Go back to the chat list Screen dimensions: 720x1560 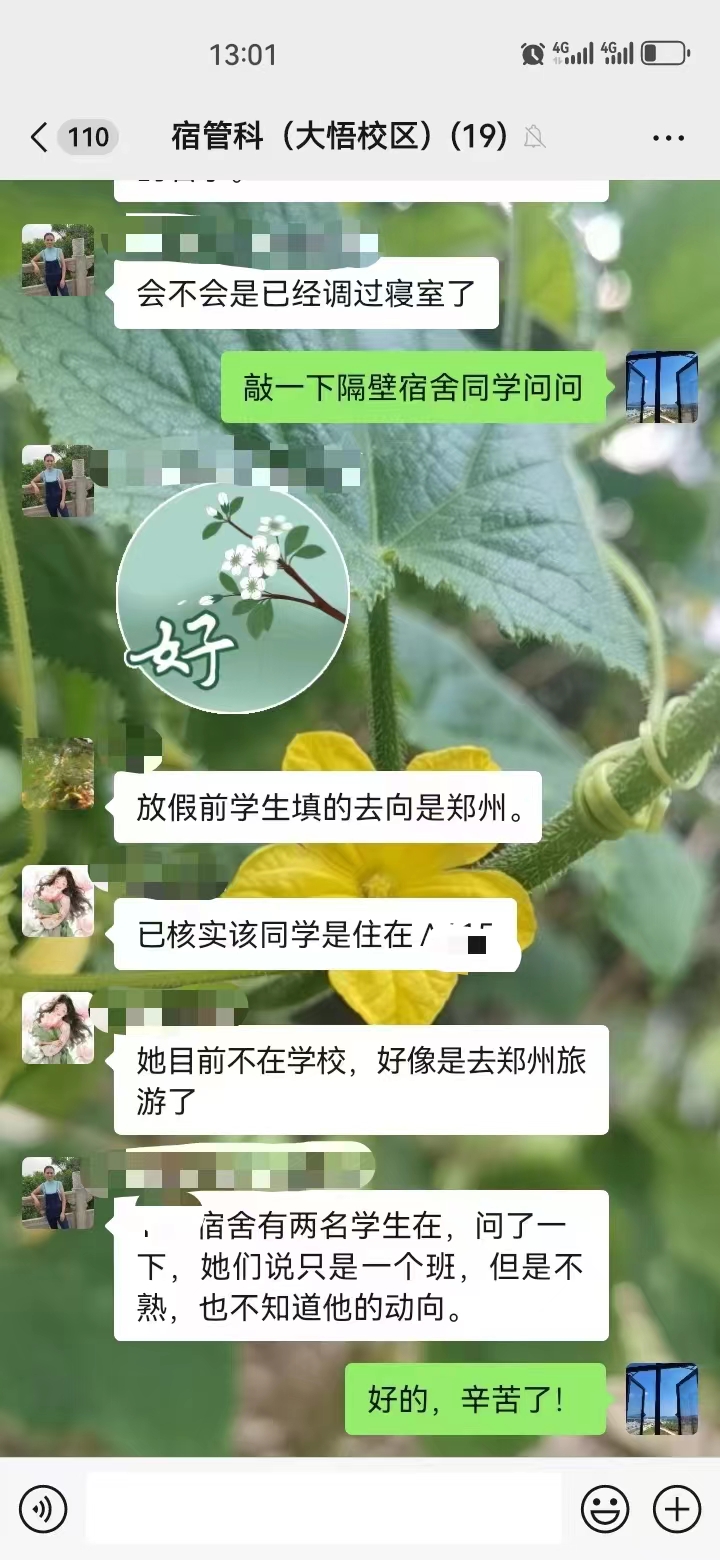coord(40,137)
